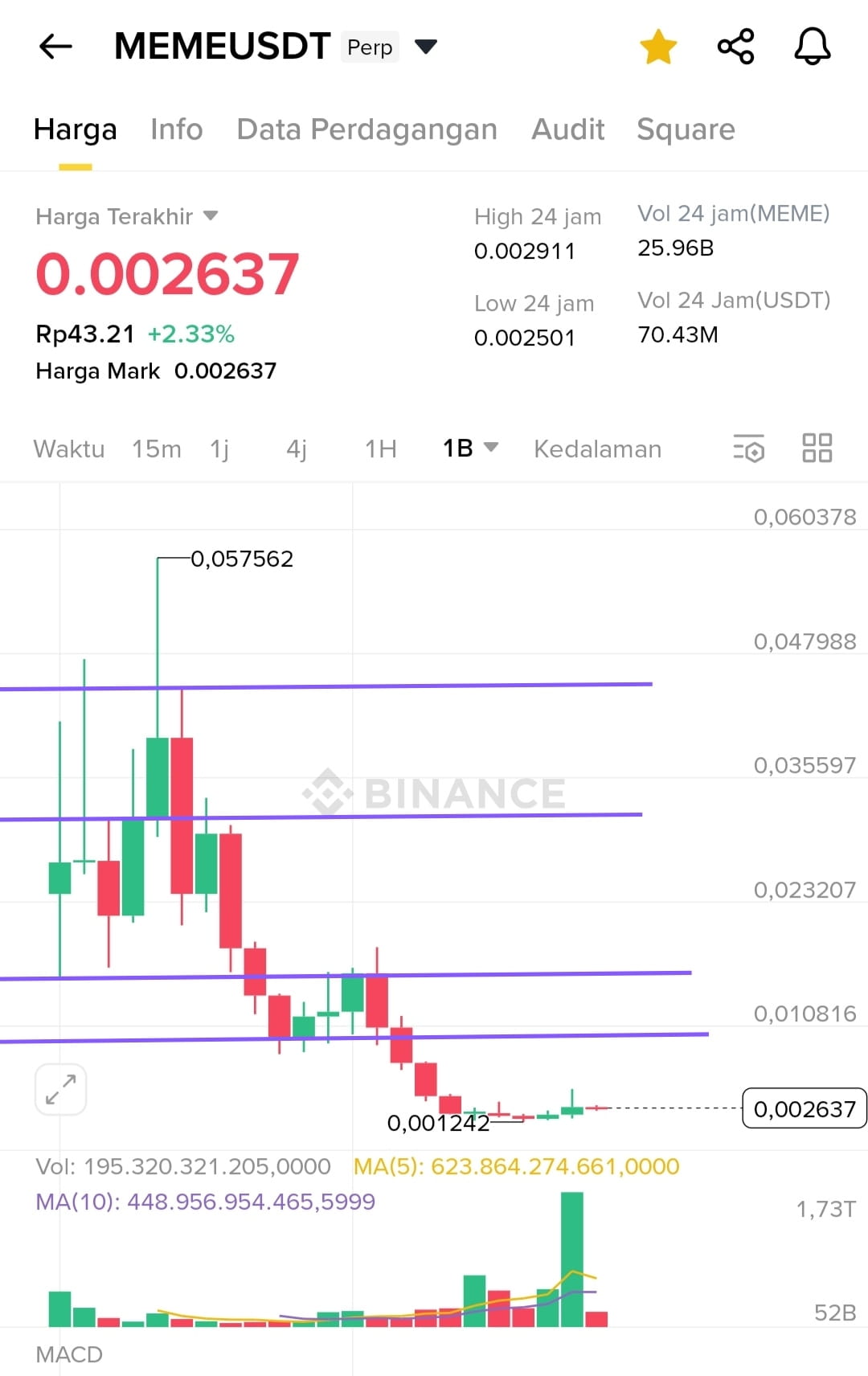The image size is (868, 1376).
Task: Select the Waktu chart view
Action: (69, 448)
